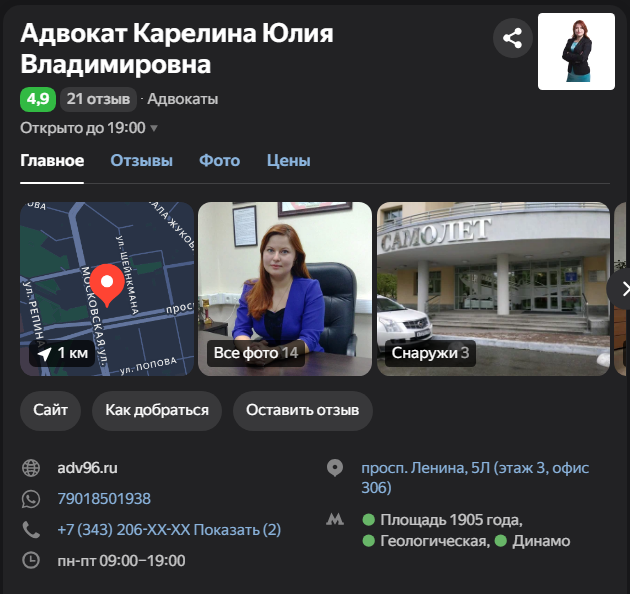630x594 pixels.
Task: Open the 21 отзыв reviews badge
Action: click(x=98, y=99)
